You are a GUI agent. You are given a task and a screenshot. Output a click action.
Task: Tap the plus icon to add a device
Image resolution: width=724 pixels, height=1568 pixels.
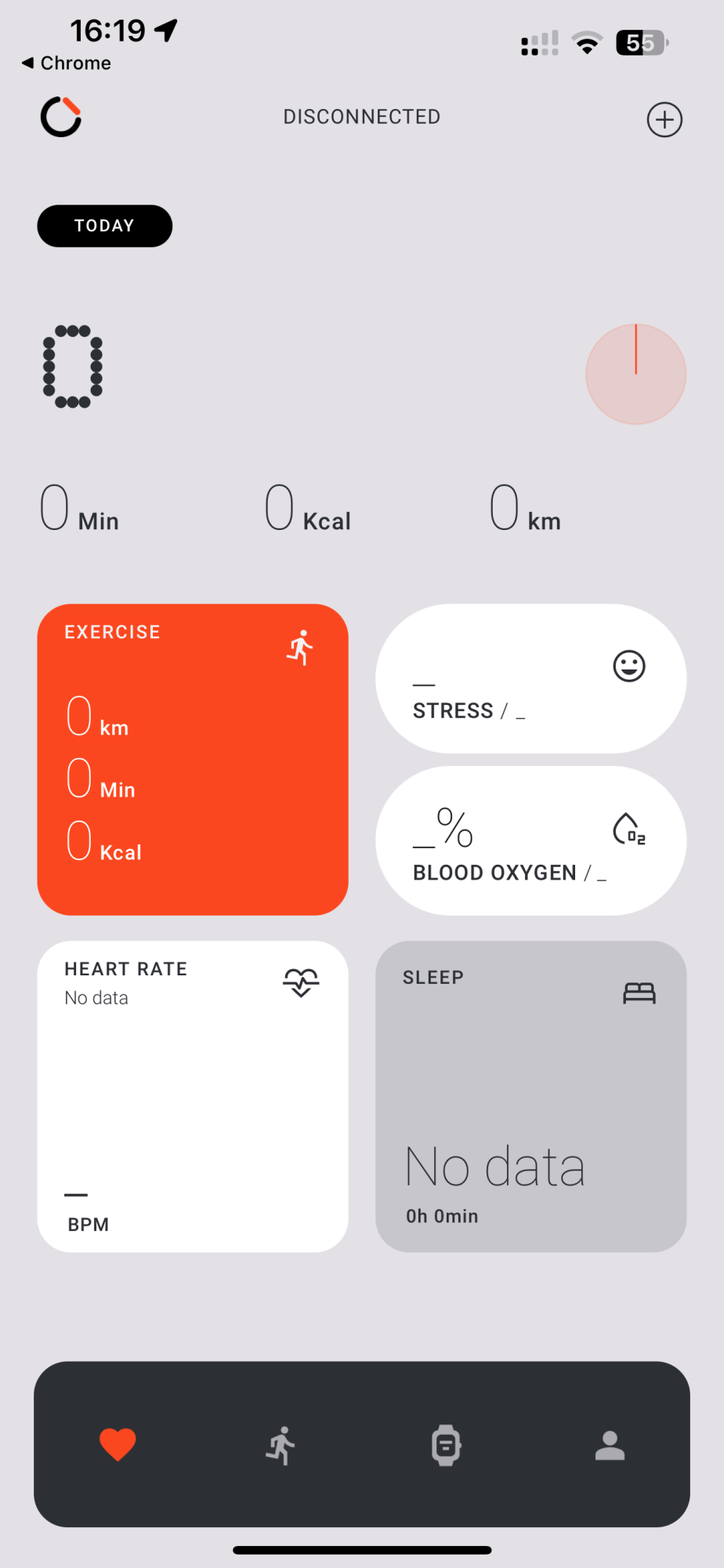coord(664,120)
